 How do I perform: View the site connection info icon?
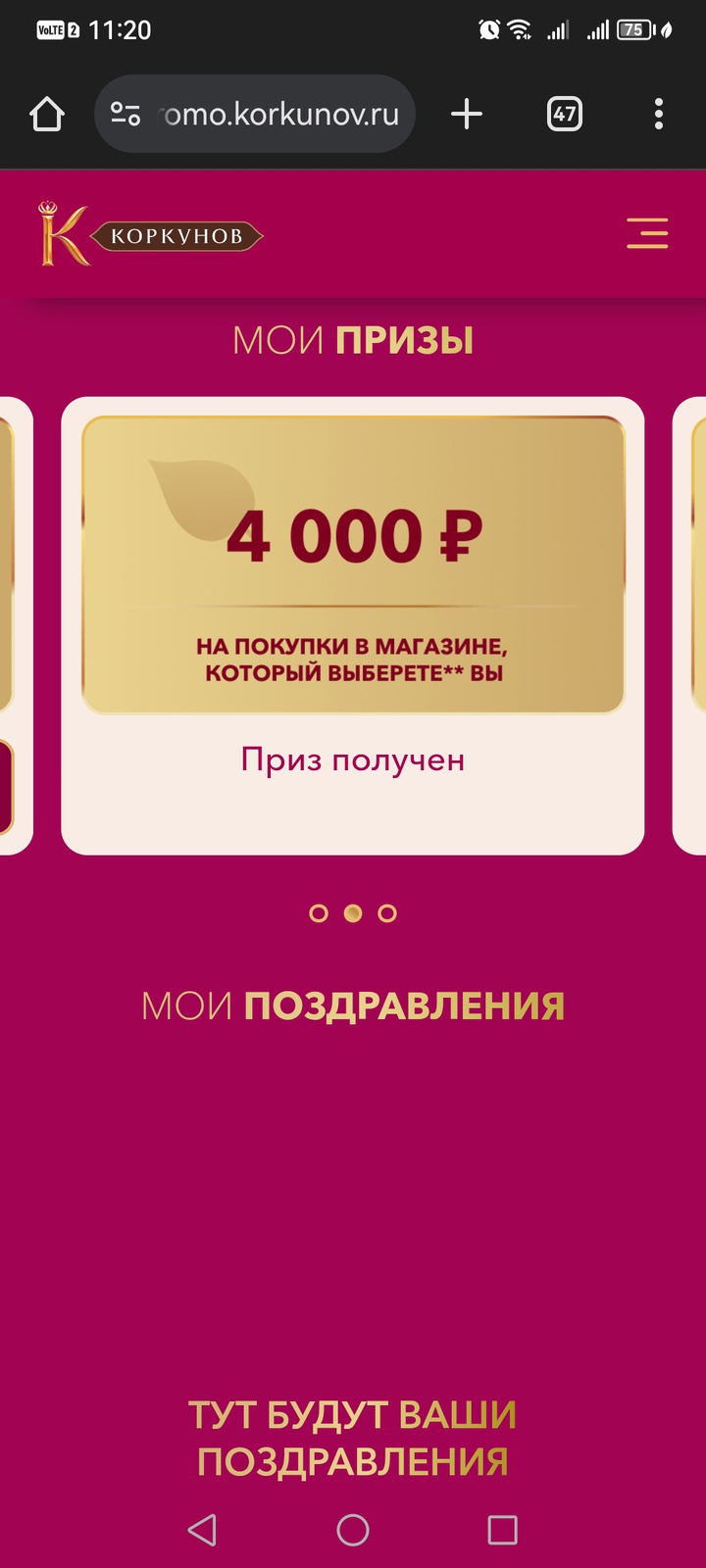coord(126,115)
